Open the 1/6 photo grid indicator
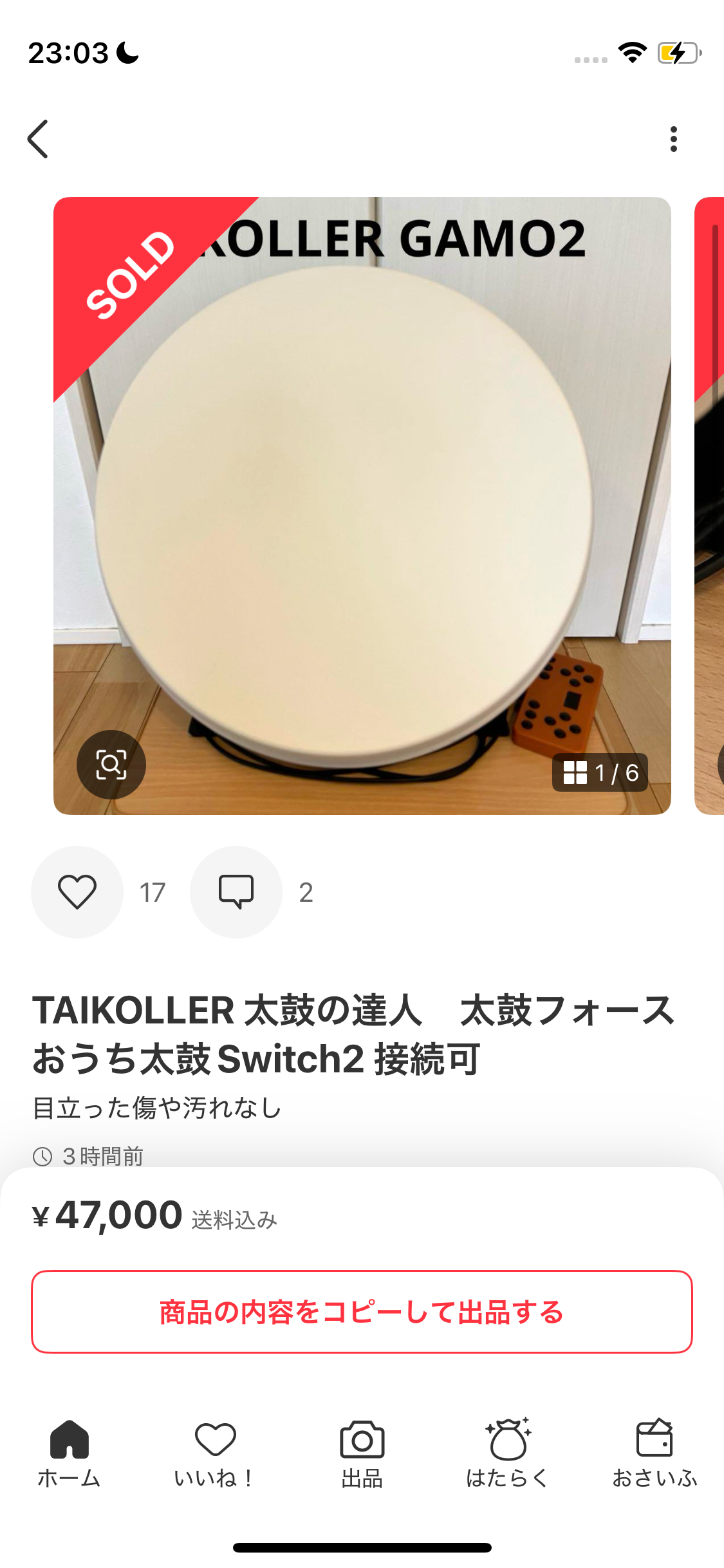724x1568 pixels. [x=600, y=772]
